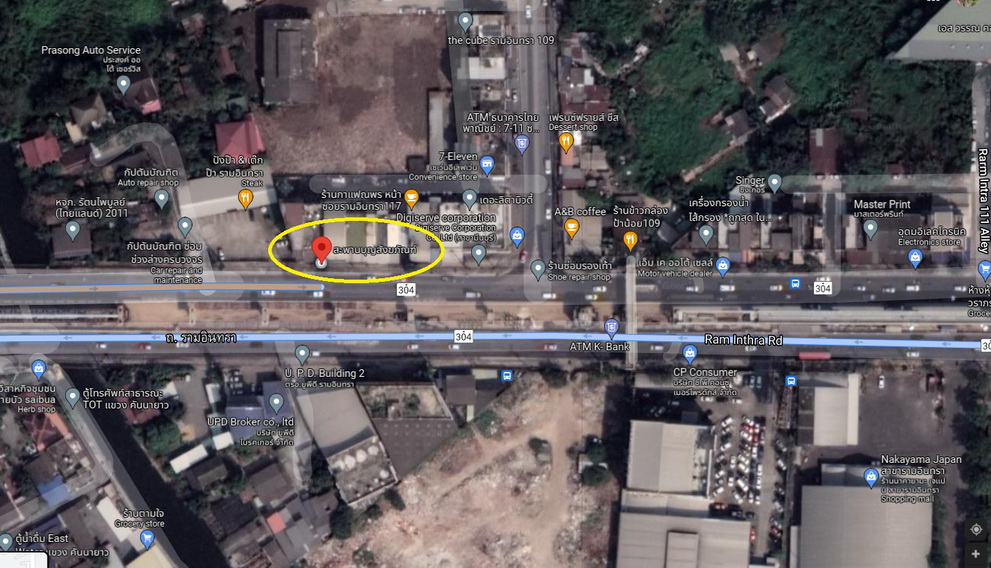Select the ATM K. Bank marker

tap(611, 327)
